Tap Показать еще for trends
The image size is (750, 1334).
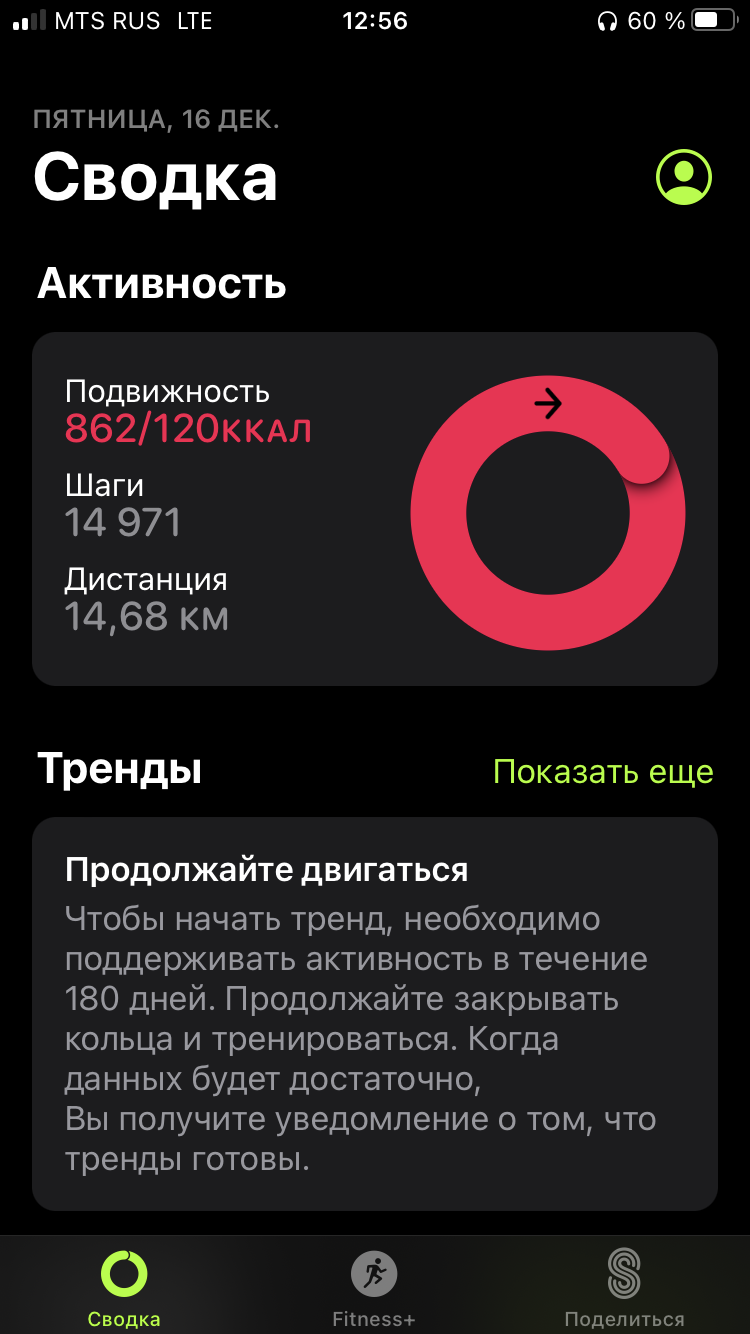pos(603,772)
